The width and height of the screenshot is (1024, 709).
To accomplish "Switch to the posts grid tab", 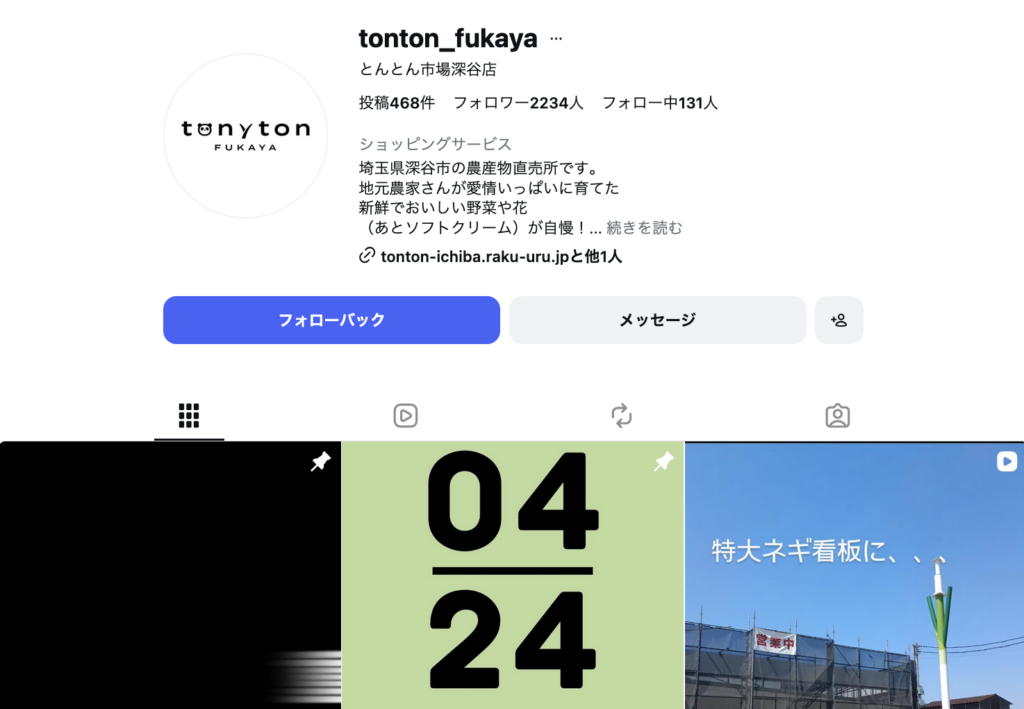I will coord(189,415).
